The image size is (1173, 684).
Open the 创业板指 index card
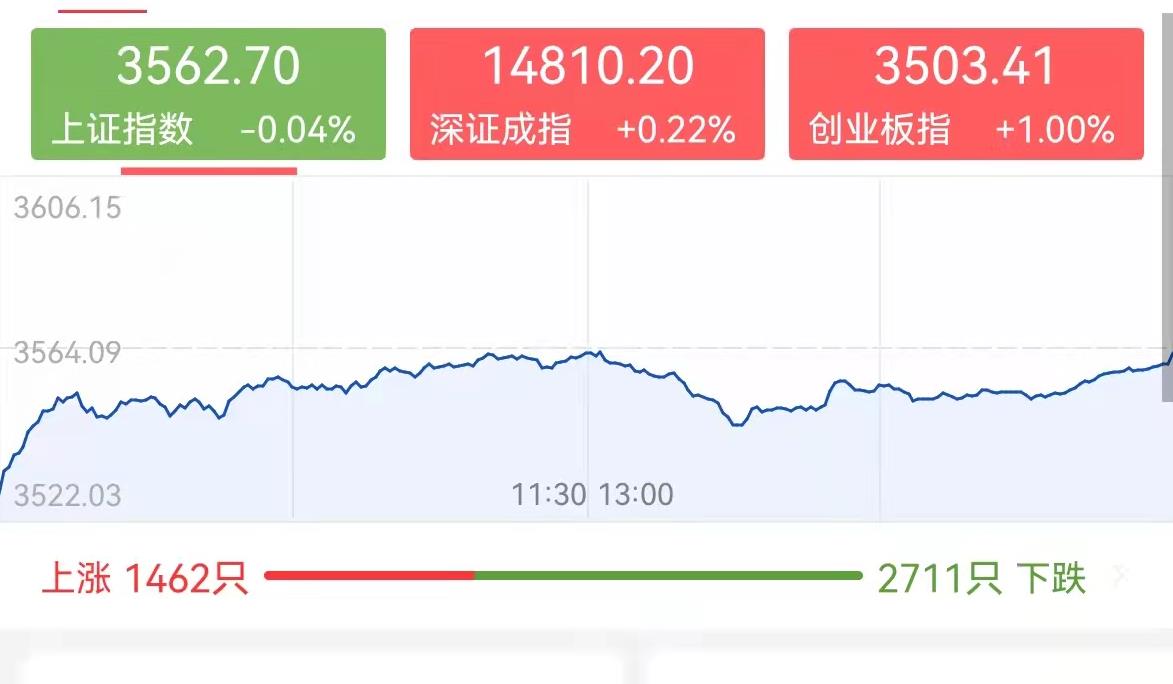(x=965, y=94)
